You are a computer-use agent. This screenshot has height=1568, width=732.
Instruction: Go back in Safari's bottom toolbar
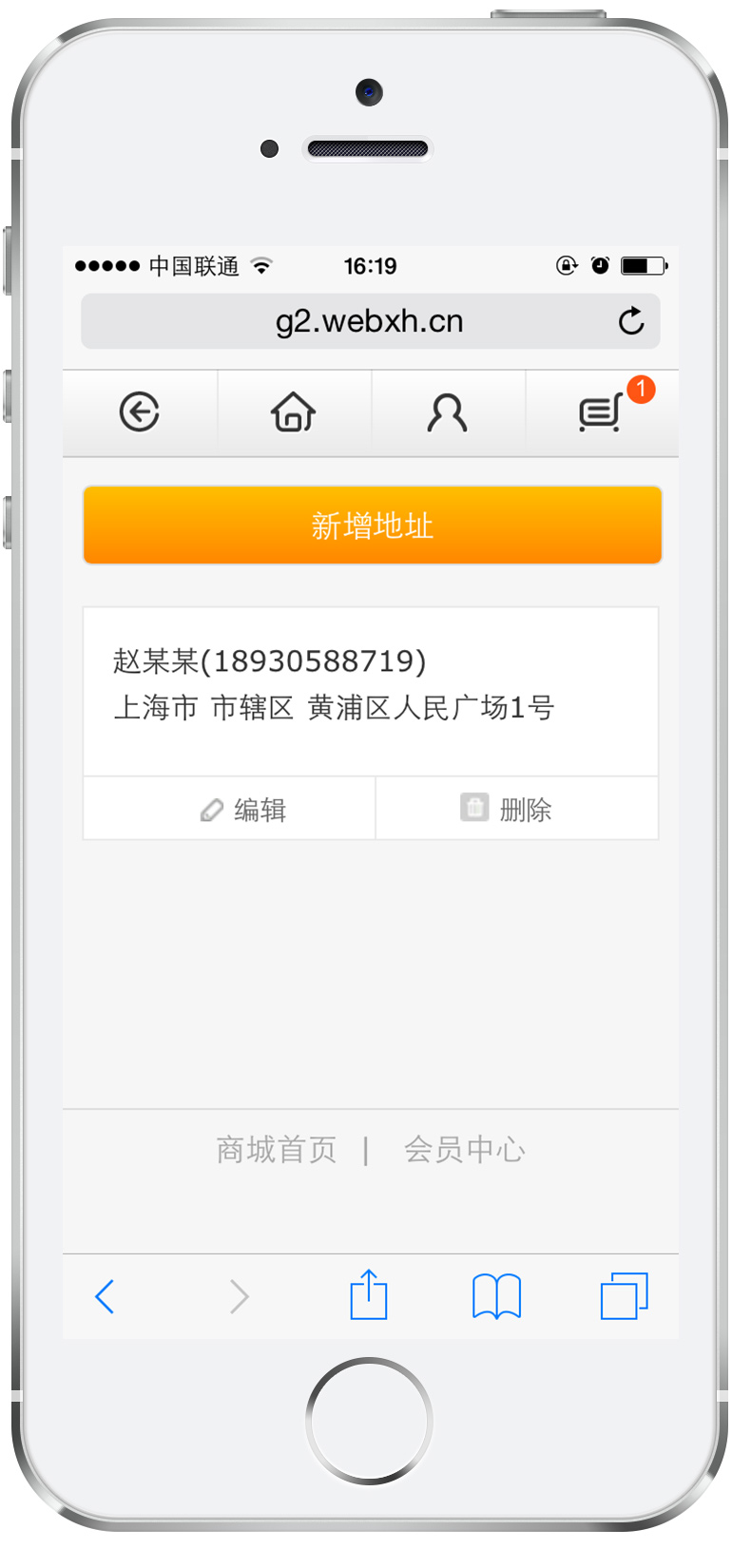106,1296
